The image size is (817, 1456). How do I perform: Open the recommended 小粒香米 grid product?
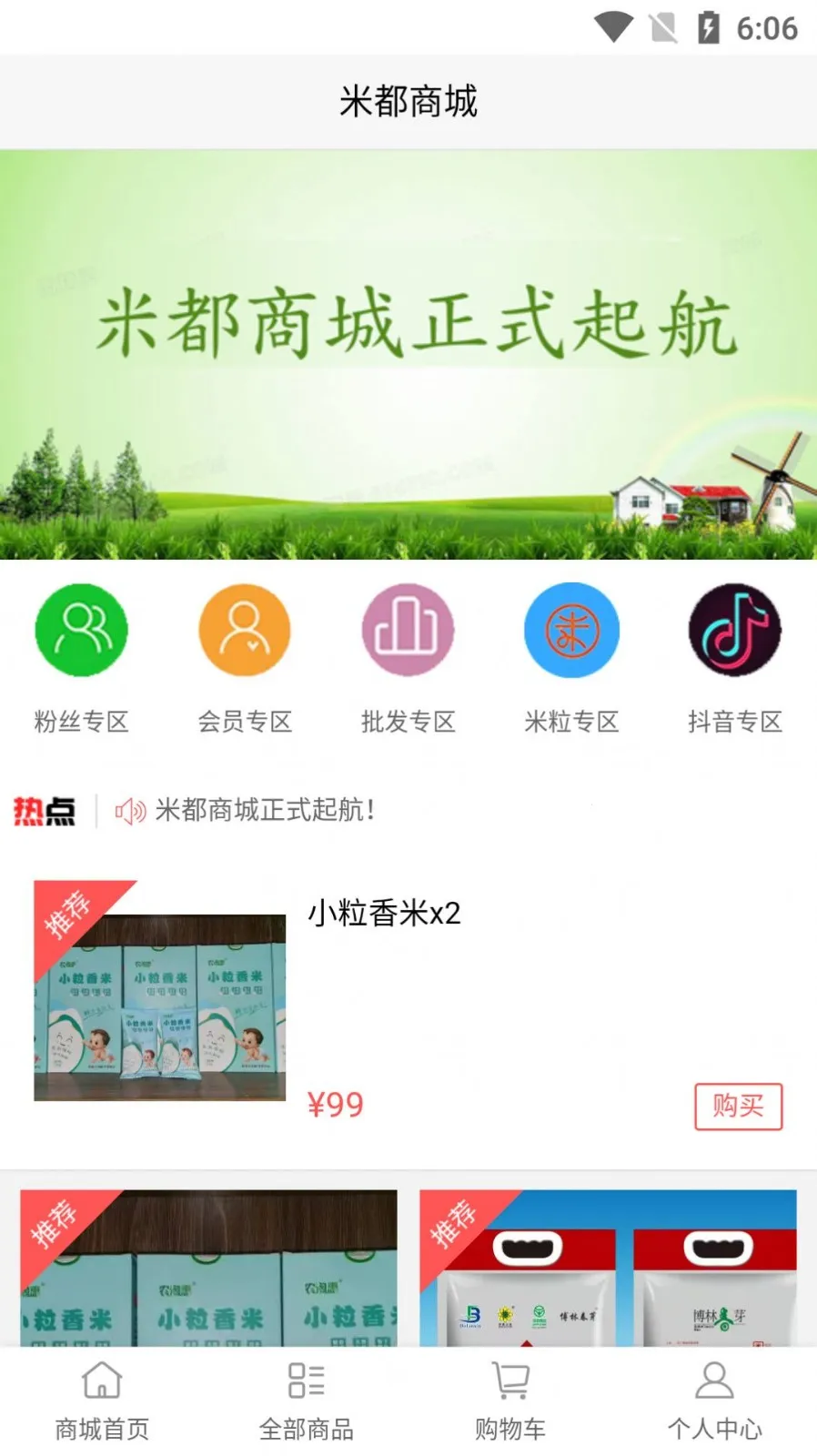(208, 1268)
